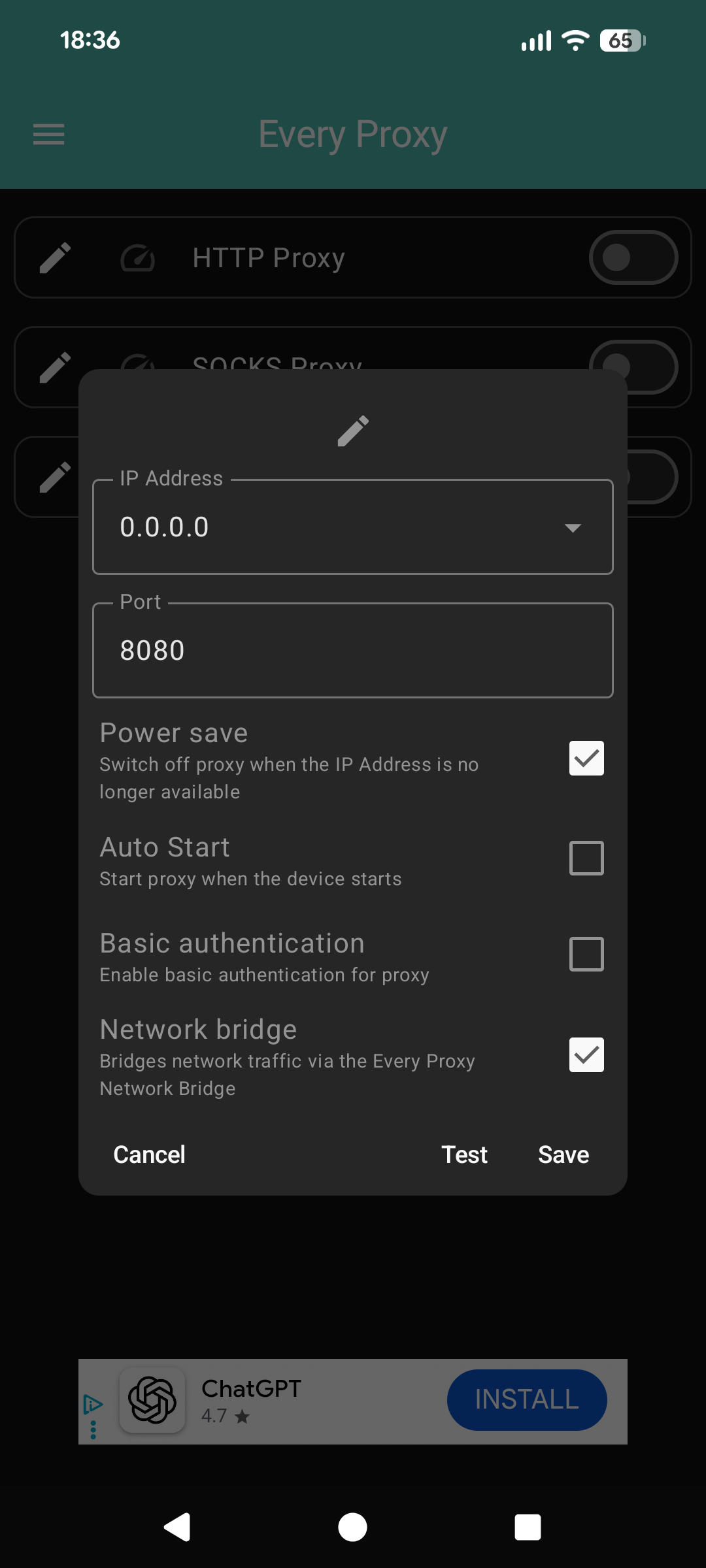Uncheck the Power save checkbox
The width and height of the screenshot is (706, 1568).
pyautogui.click(x=586, y=759)
